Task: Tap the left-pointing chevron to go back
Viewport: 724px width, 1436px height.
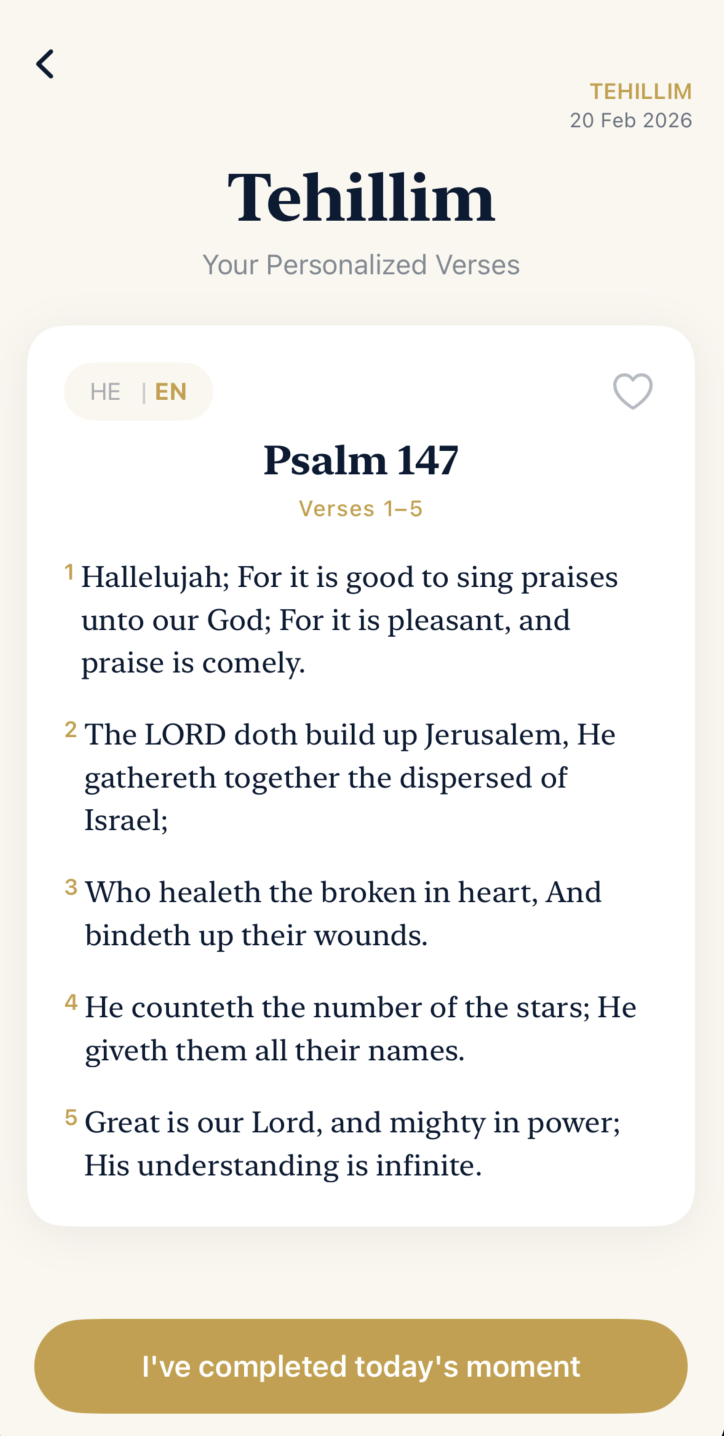Action: click(44, 63)
